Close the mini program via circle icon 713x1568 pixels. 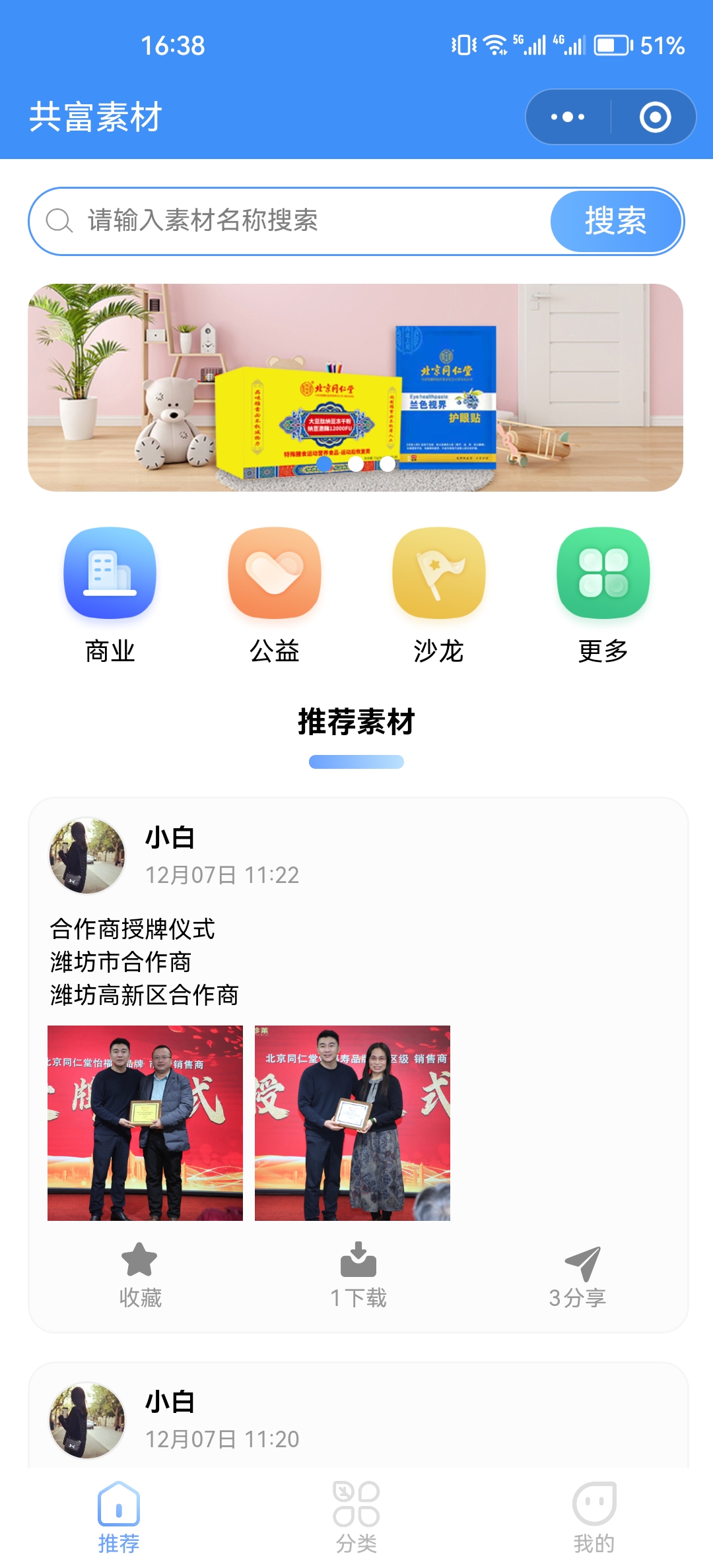655,117
